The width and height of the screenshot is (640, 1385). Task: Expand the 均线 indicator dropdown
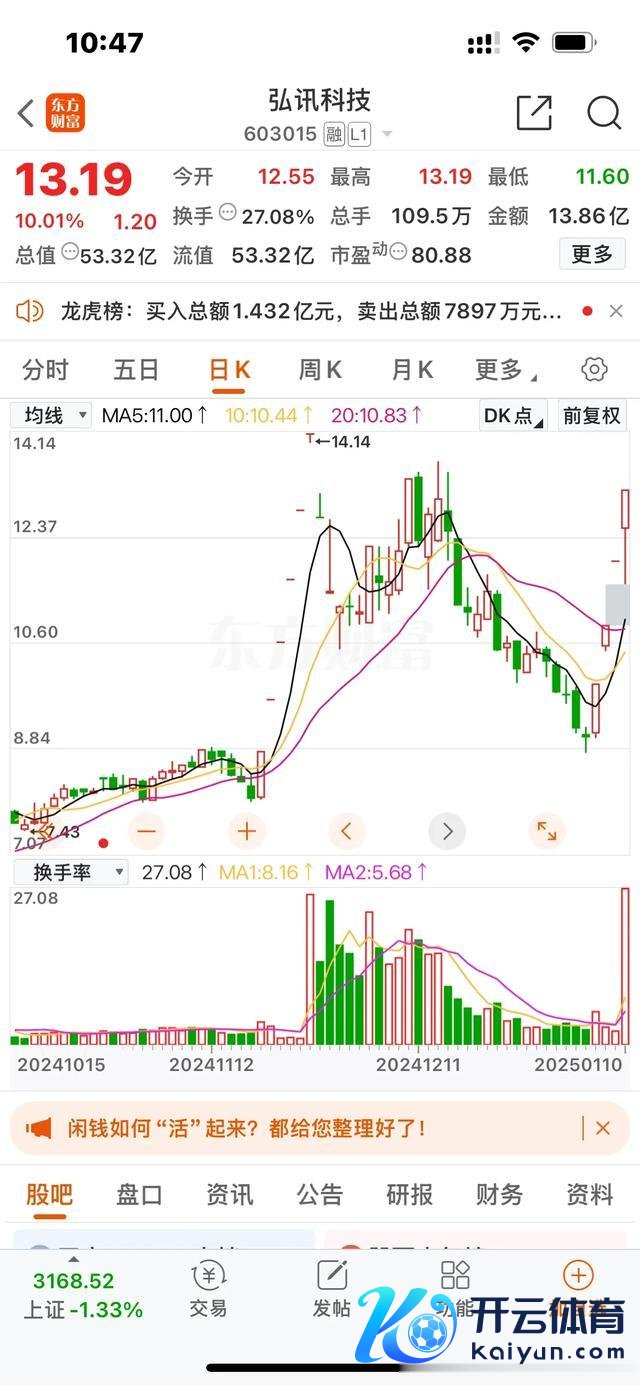pyautogui.click(x=51, y=415)
